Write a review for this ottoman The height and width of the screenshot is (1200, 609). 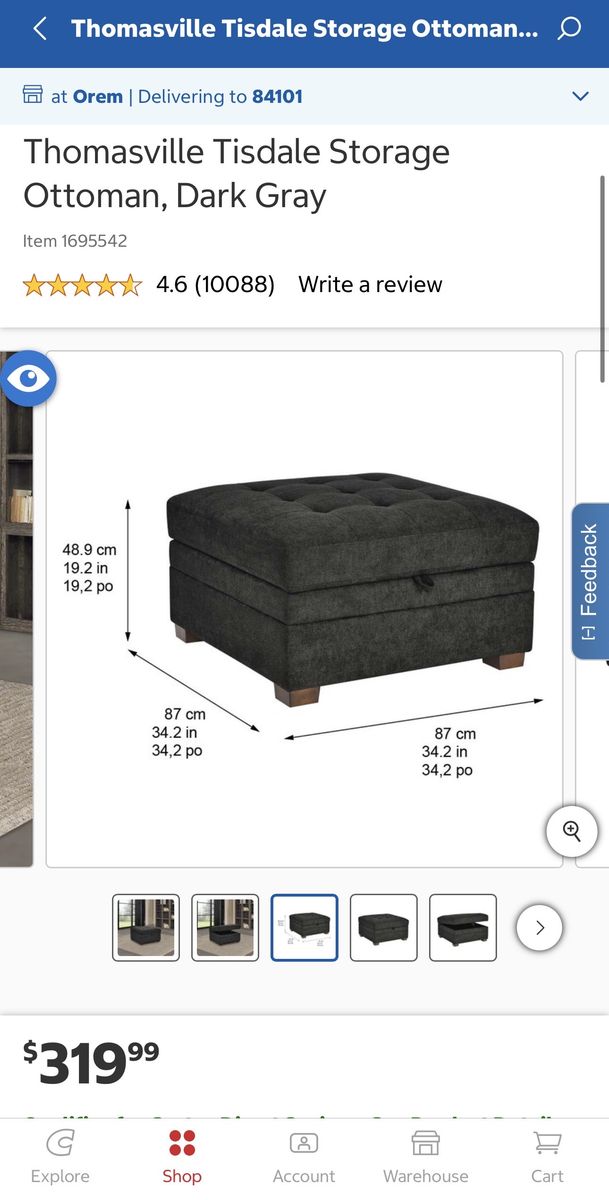pyautogui.click(x=370, y=285)
